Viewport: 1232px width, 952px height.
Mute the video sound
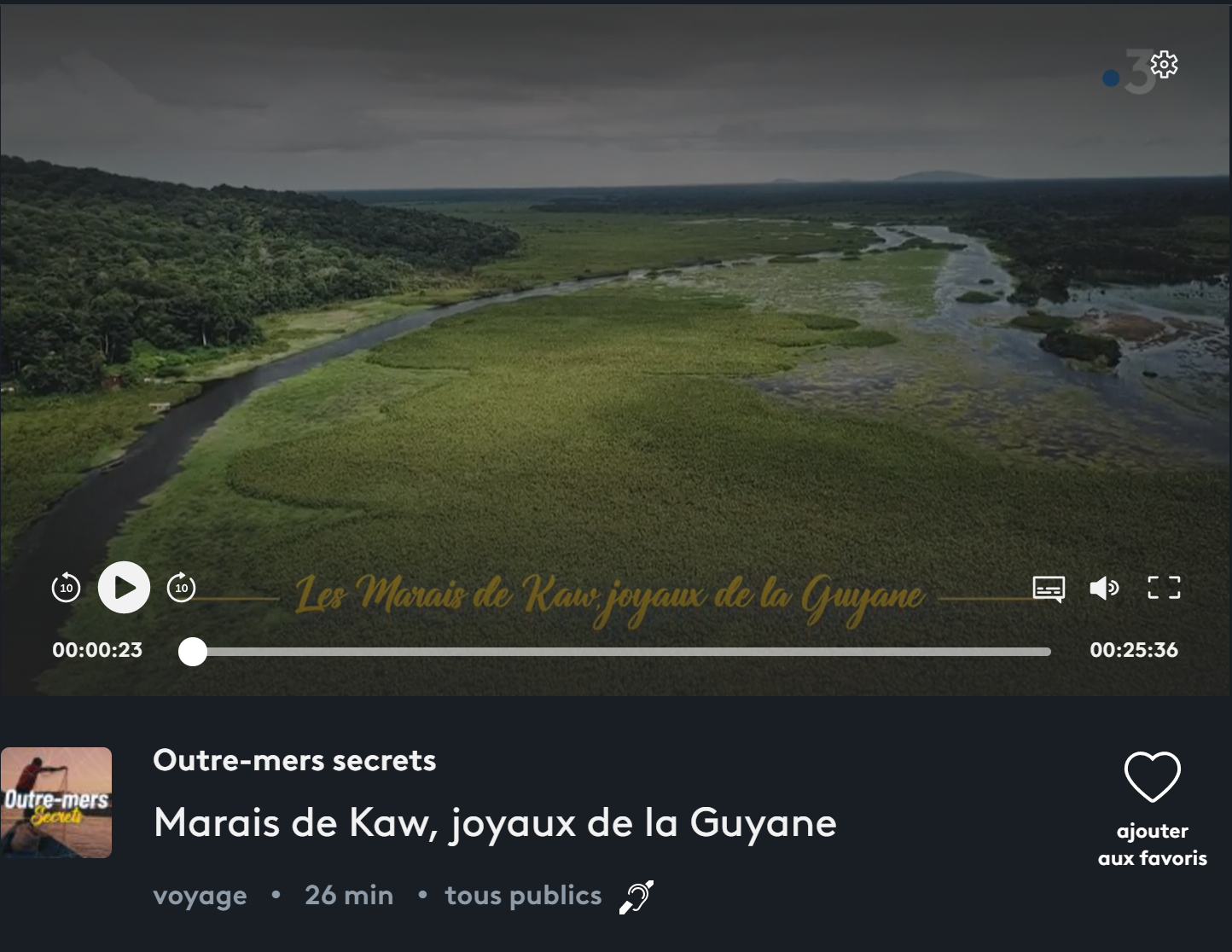[1104, 588]
